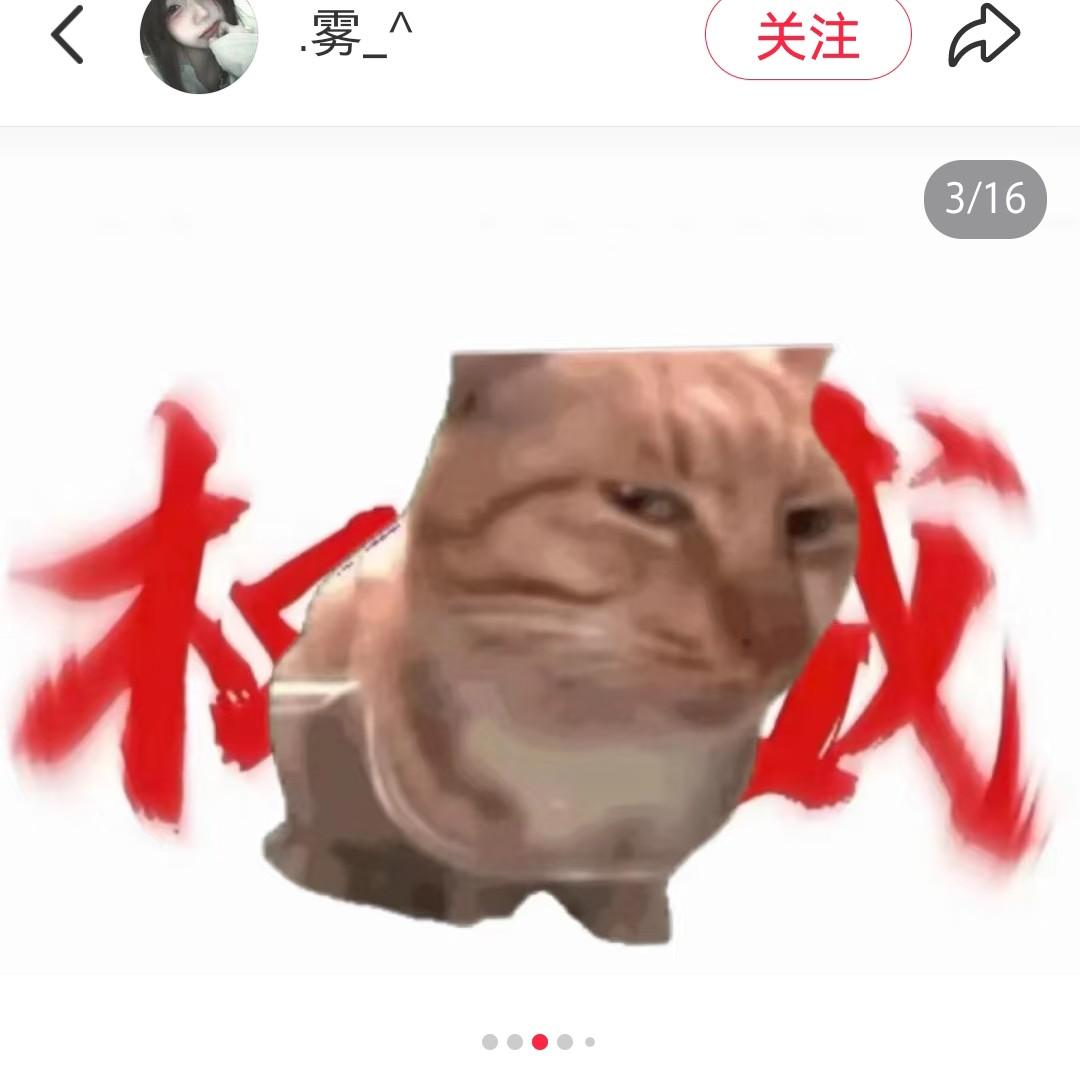Open profile via username .雾_^

356,36
